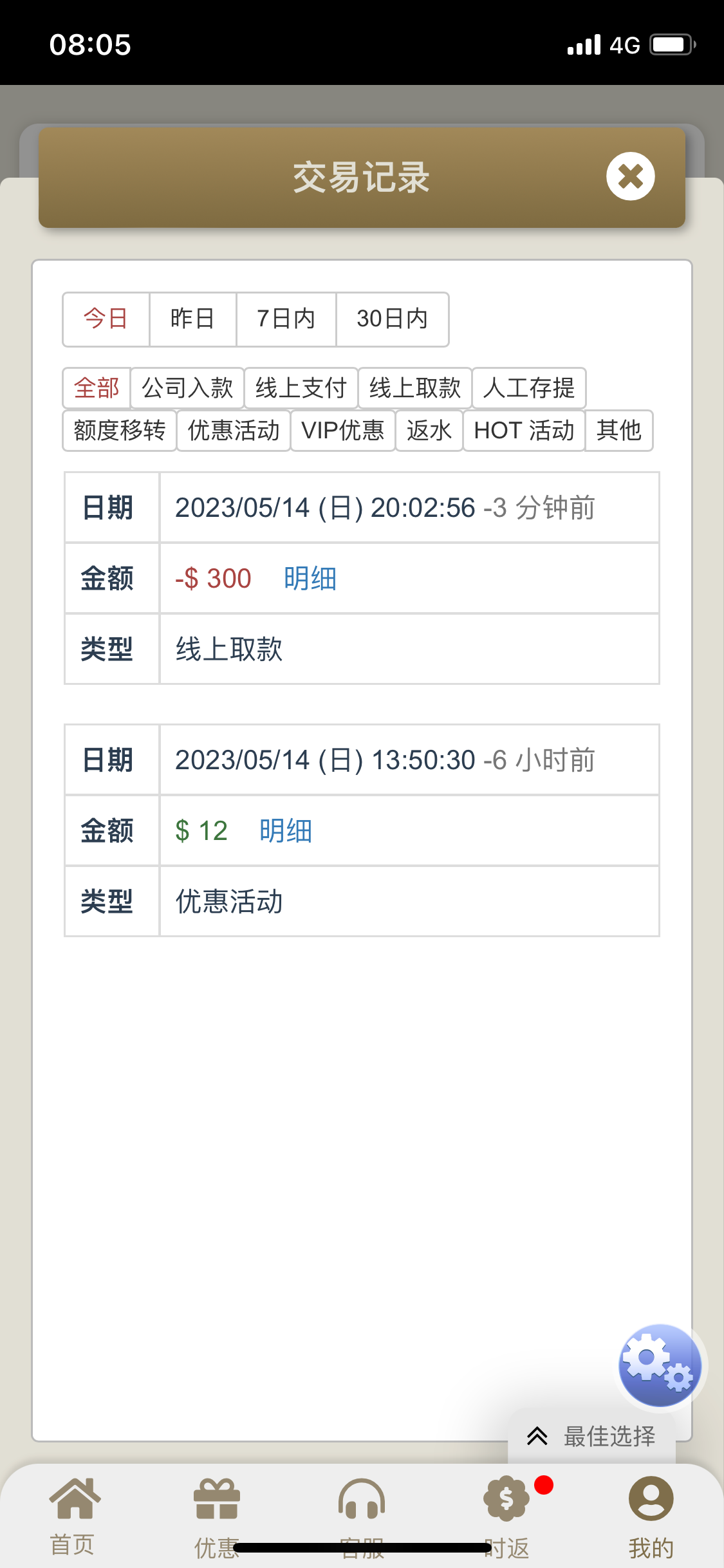Image resolution: width=724 pixels, height=1568 pixels.
Task: Open 明细 for the -$300 withdrawal
Action: pos(309,579)
